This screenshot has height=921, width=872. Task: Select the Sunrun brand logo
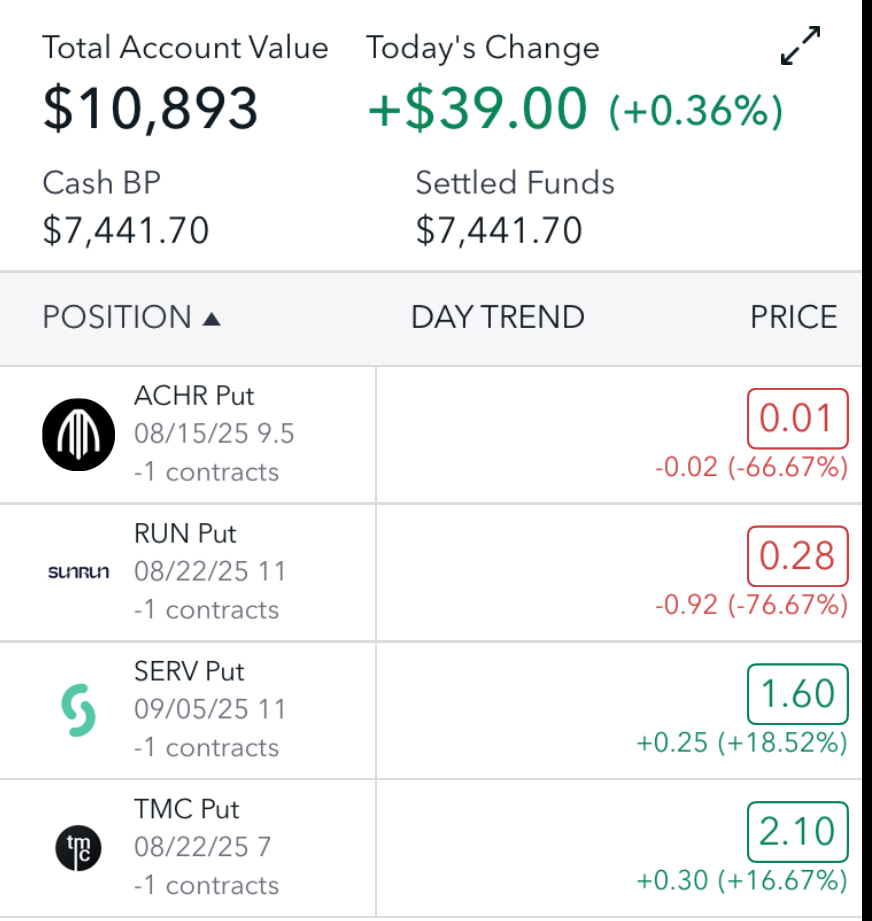click(78, 572)
